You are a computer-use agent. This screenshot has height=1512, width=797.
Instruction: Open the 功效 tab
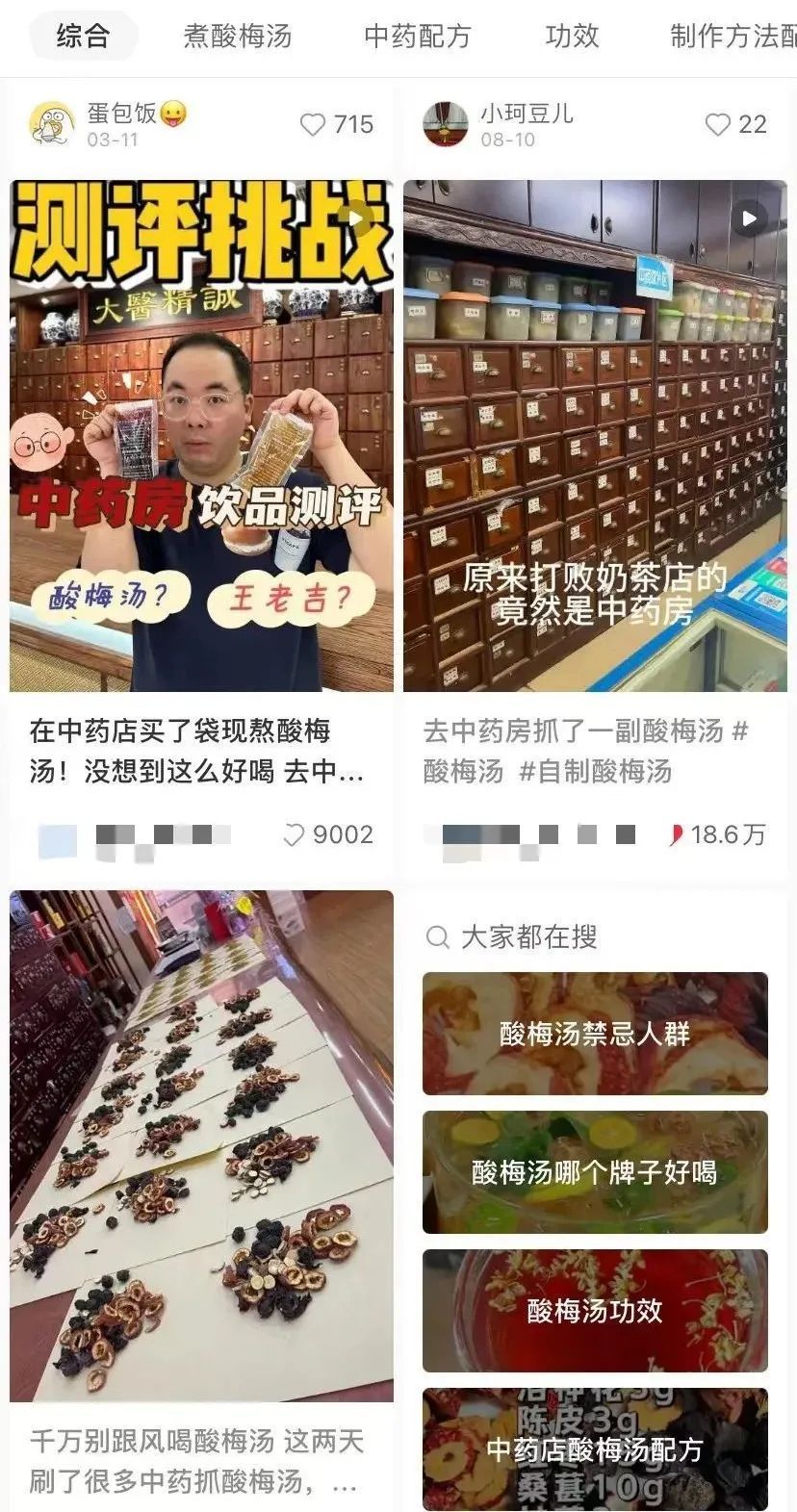(572, 37)
